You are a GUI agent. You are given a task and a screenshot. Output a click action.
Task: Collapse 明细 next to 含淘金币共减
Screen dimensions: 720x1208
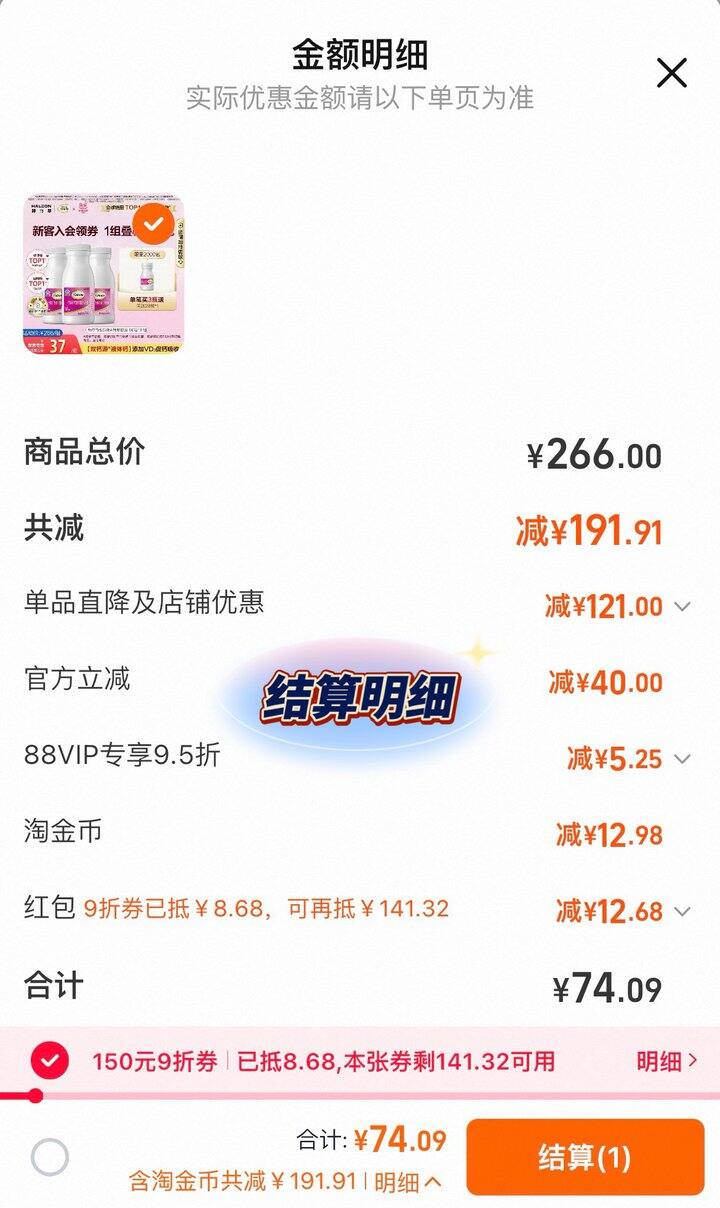click(x=408, y=1181)
